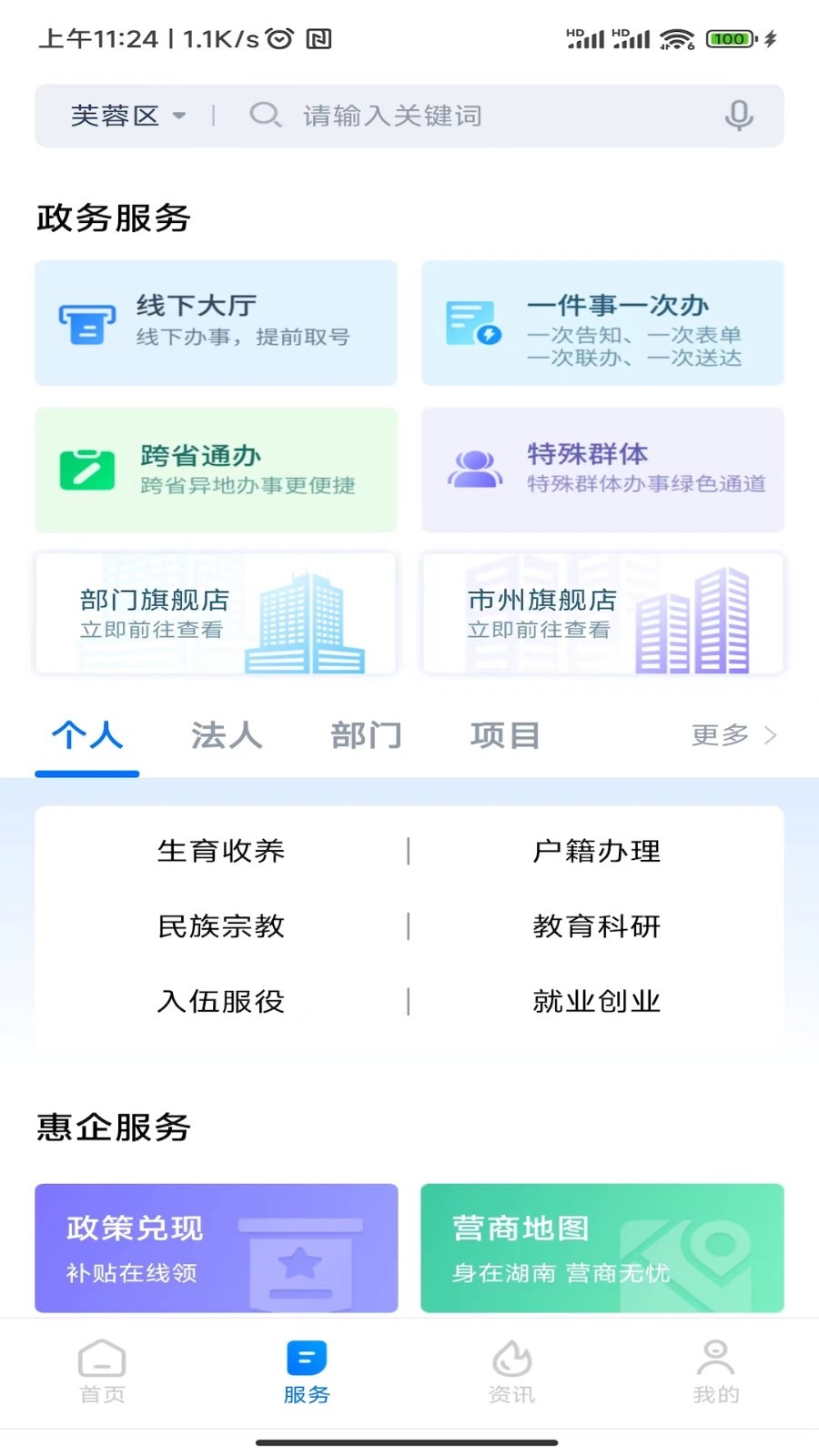This screenshot has height=1456, width=819.
Task: Switch to the 法人 tab
Action: 226,735
